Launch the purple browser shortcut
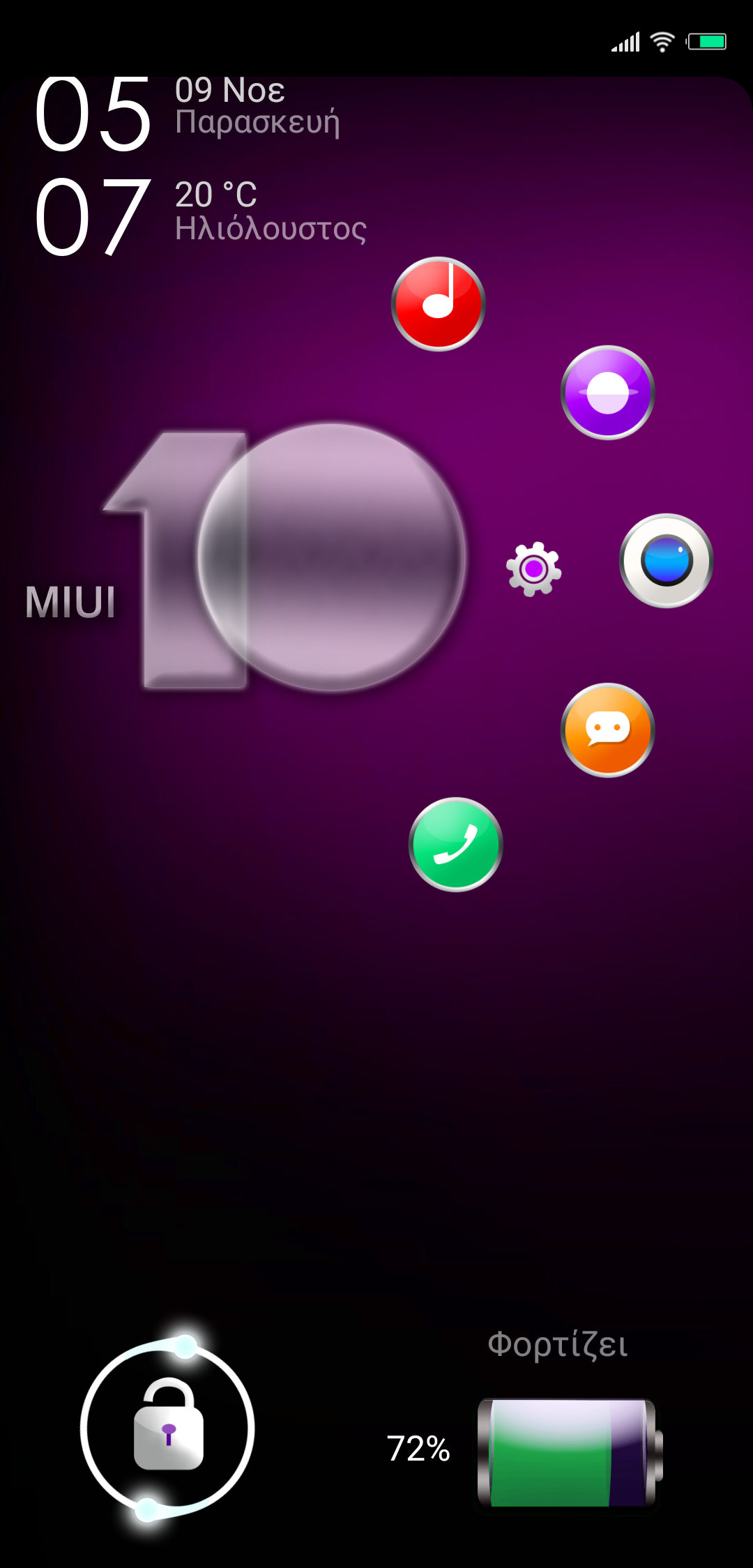Viewport: 753px width, 1568px height. pos(607,393)
